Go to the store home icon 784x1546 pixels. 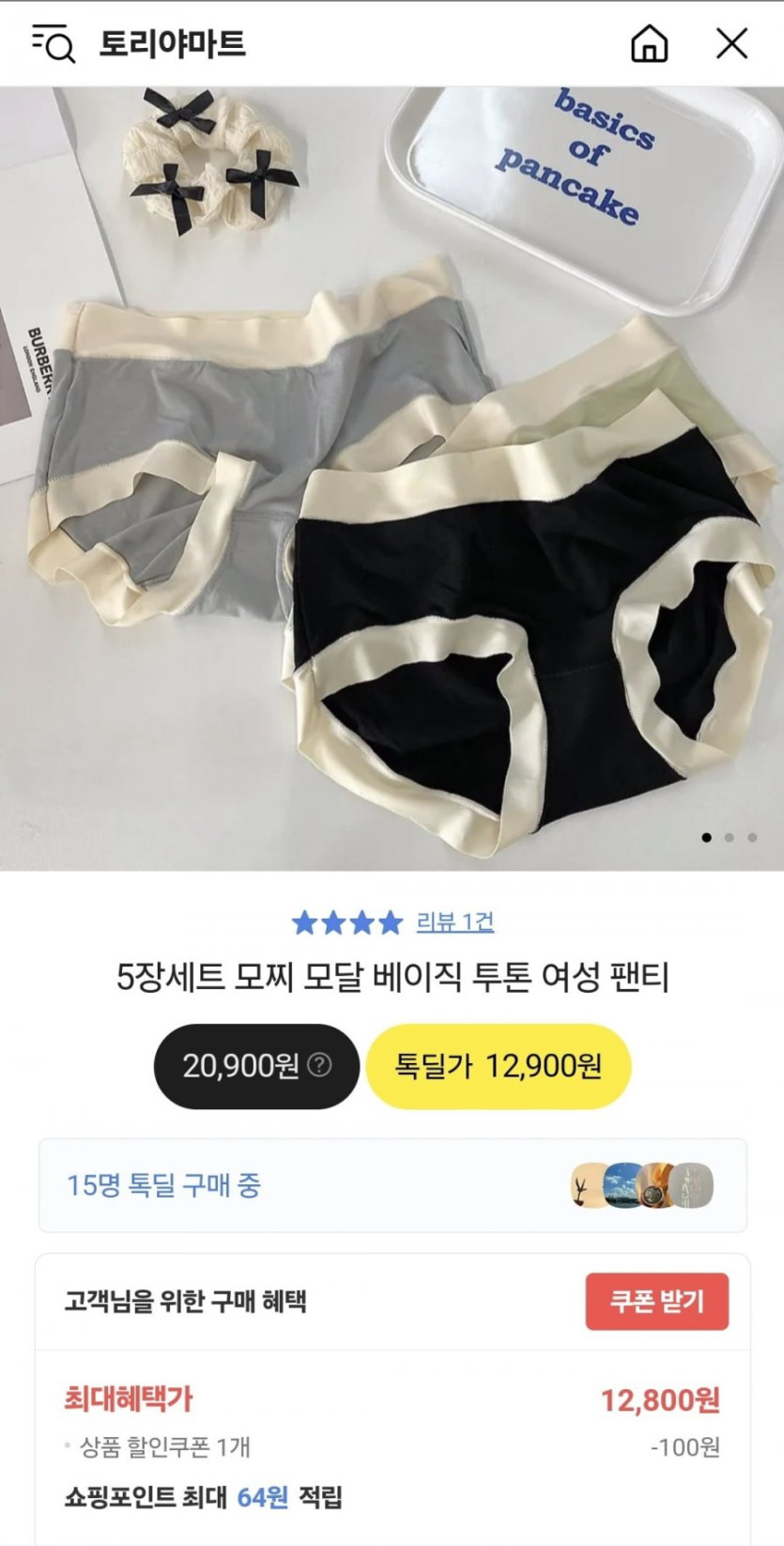(x=649, y=43)
